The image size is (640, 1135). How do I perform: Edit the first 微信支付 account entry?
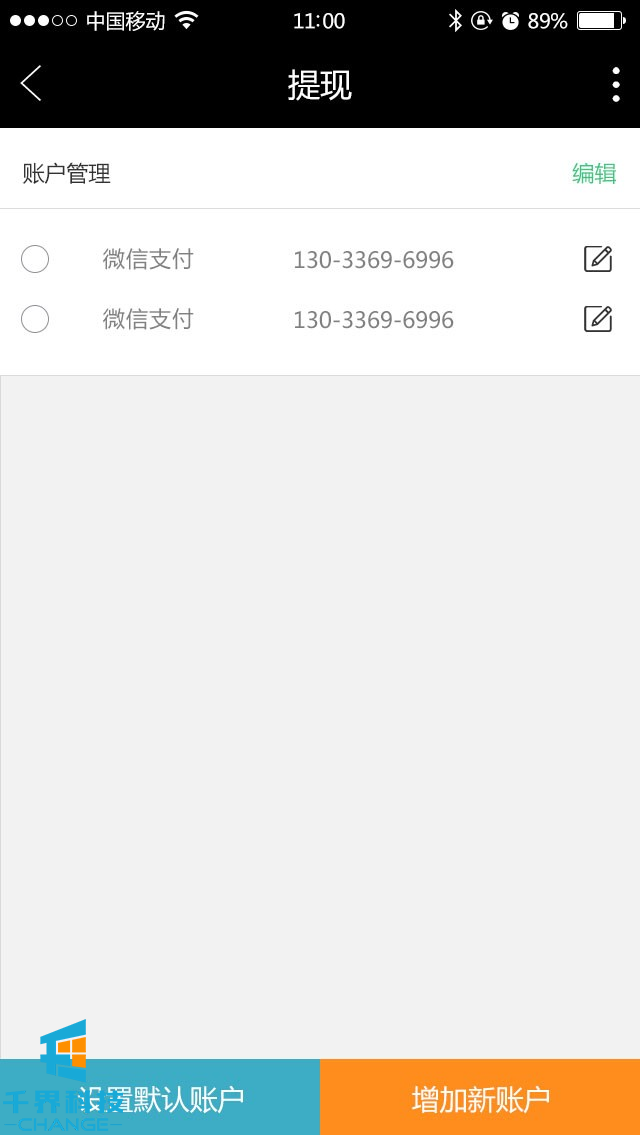click(x=598, y=259)
